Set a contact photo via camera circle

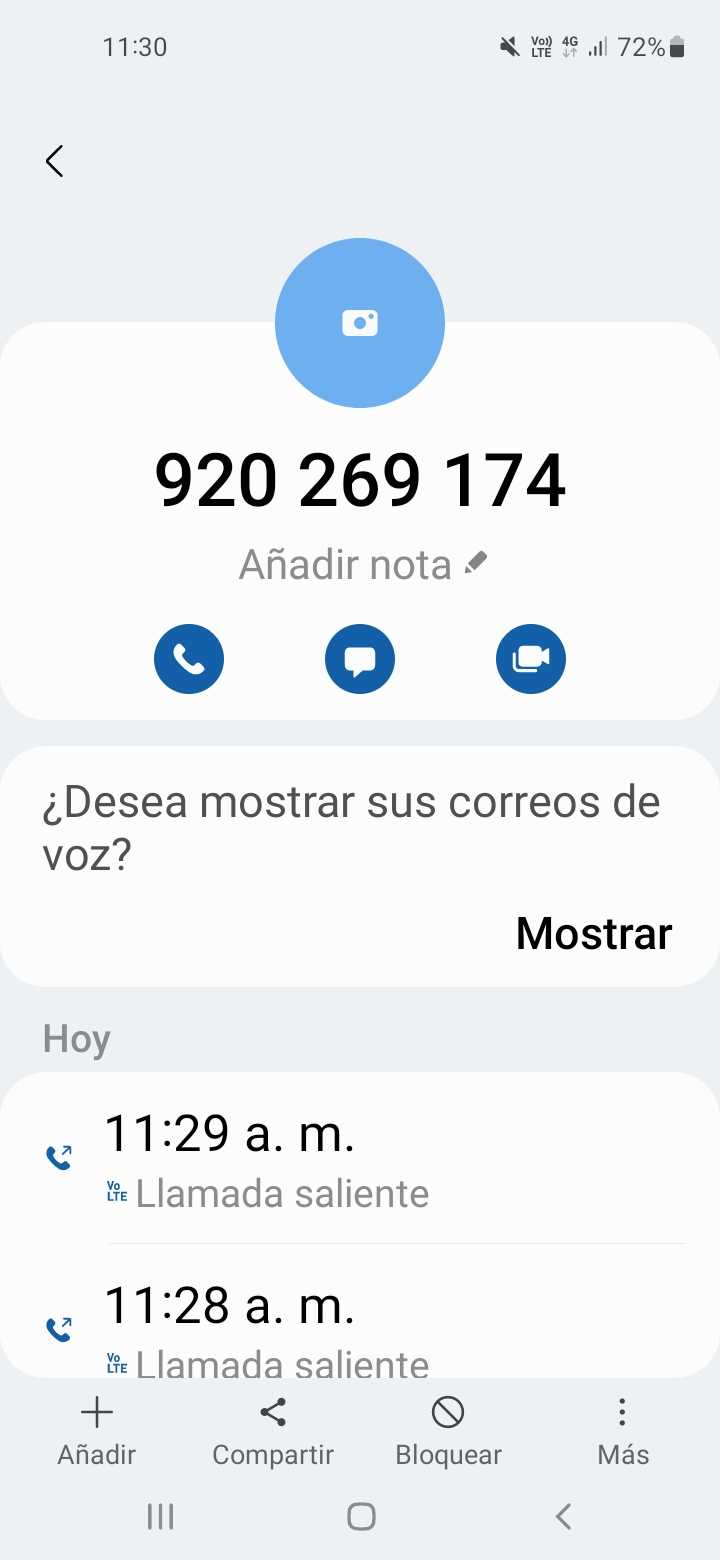point(360,323)
